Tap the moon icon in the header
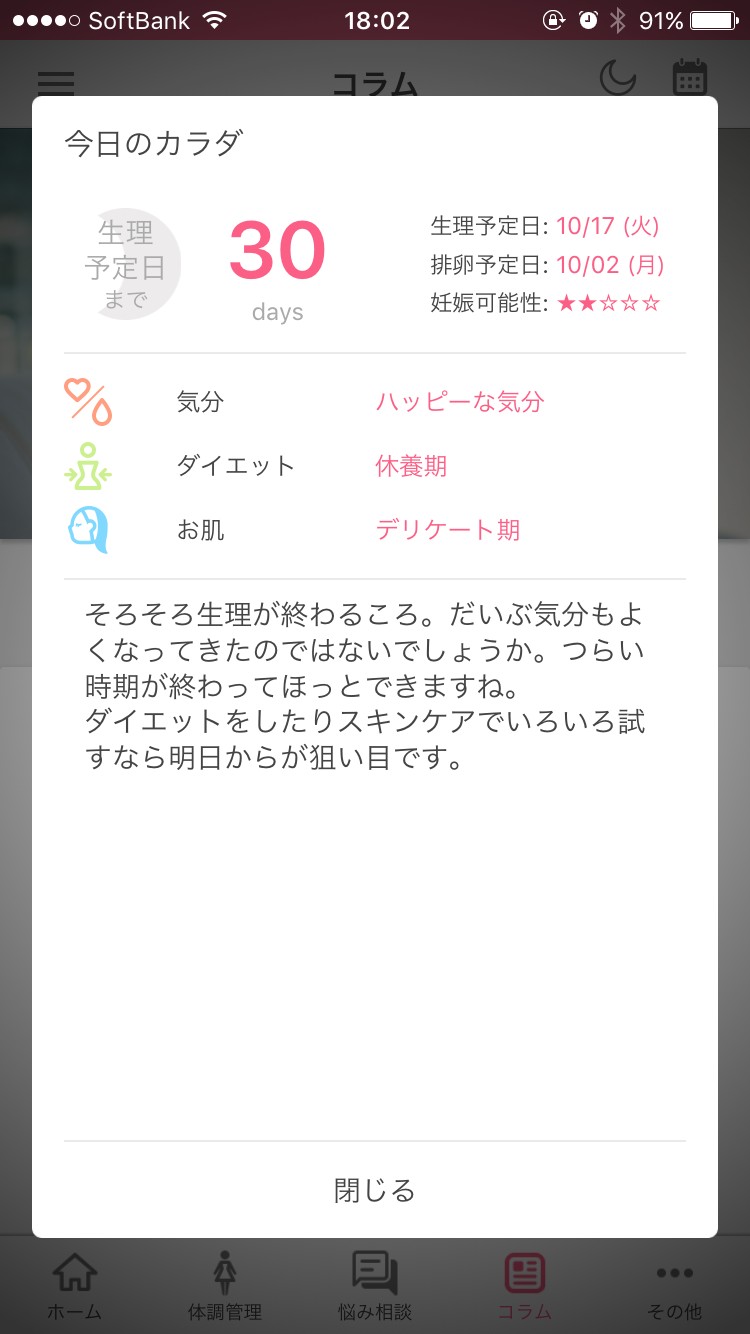 (617, 78)
